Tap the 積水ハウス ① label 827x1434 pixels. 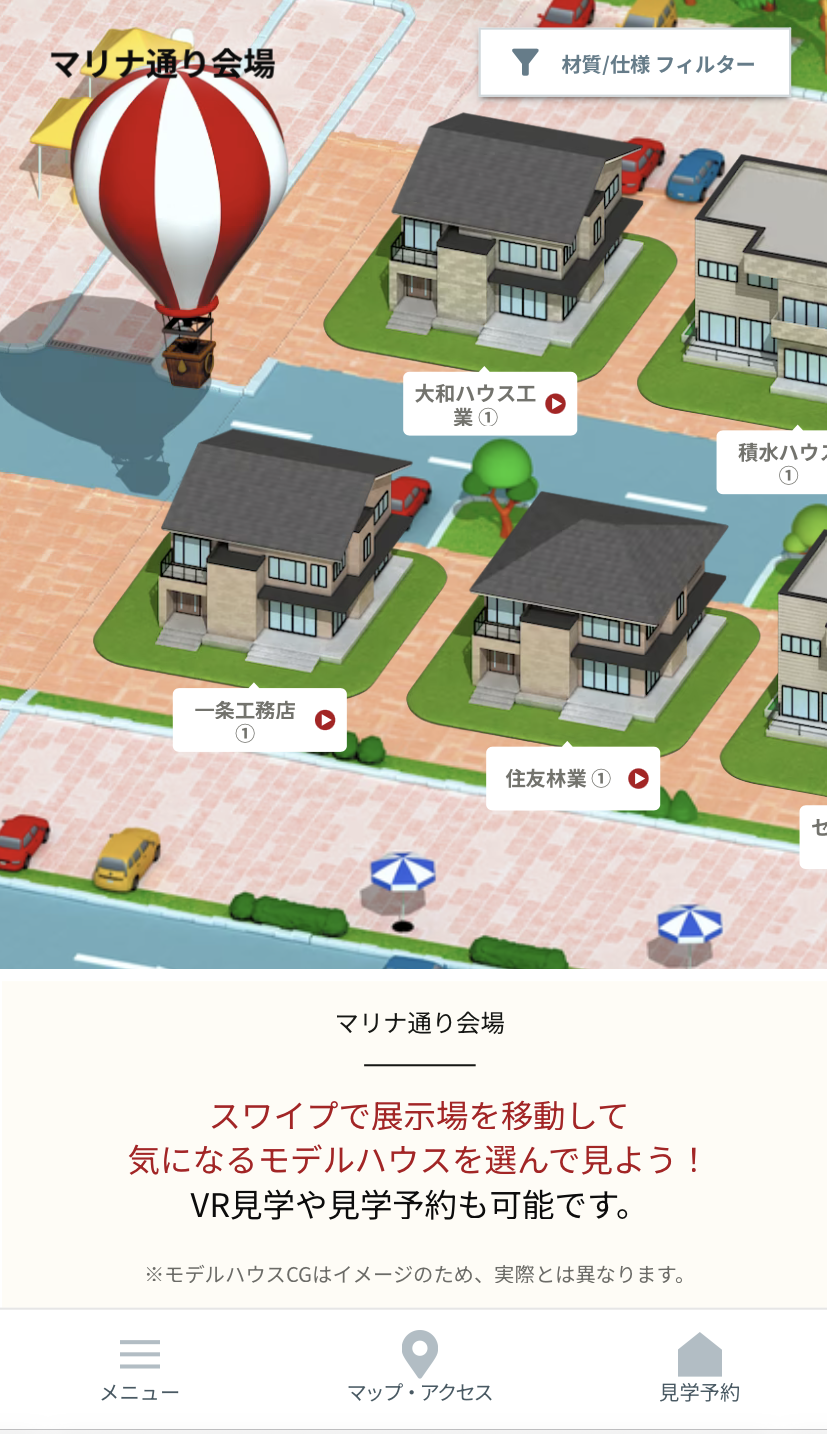774,463
